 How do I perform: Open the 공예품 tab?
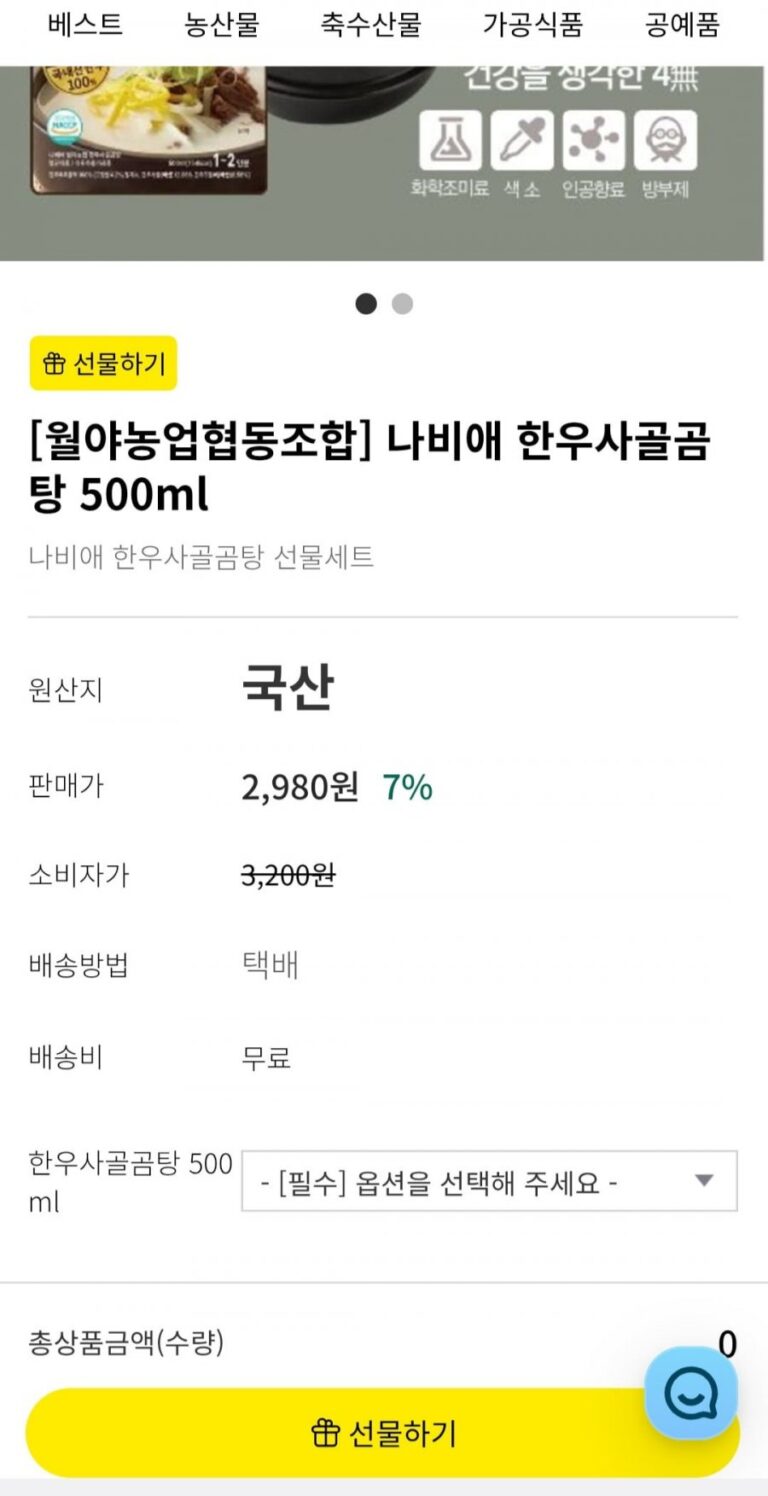682,25
